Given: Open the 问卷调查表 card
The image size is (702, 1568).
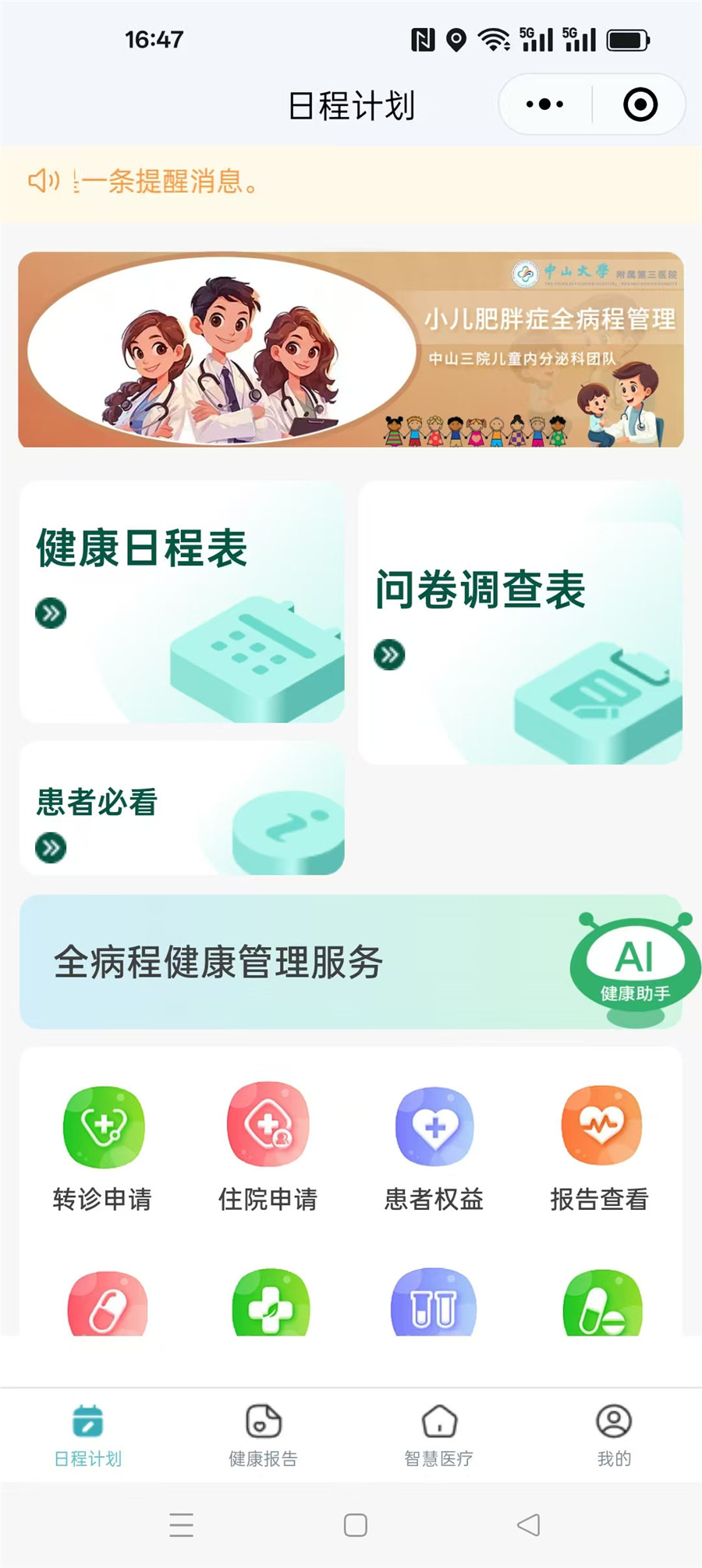Looking at the screenshot, I should pyautogui.click(x=519, y=623).
